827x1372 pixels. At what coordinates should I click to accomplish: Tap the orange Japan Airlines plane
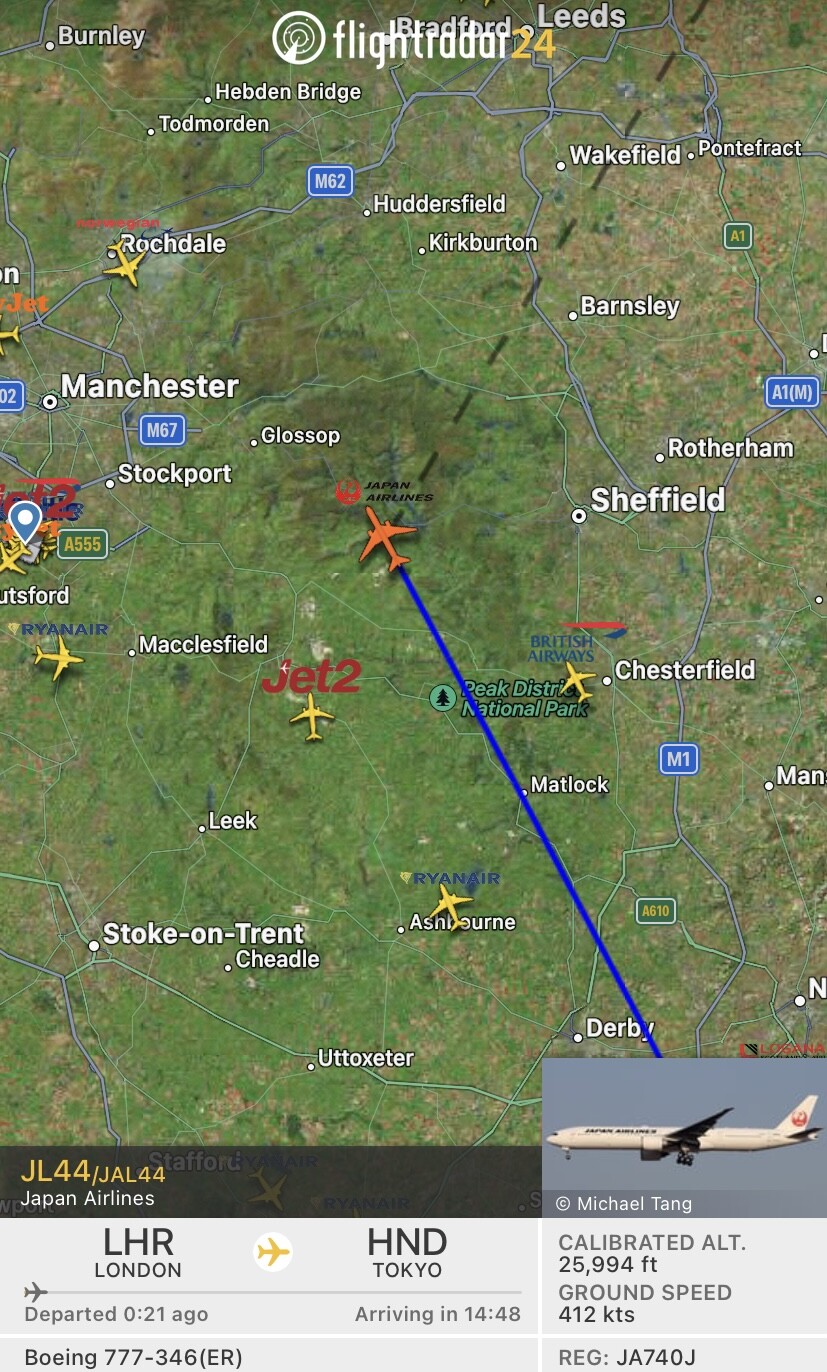(x=387, y=538)
